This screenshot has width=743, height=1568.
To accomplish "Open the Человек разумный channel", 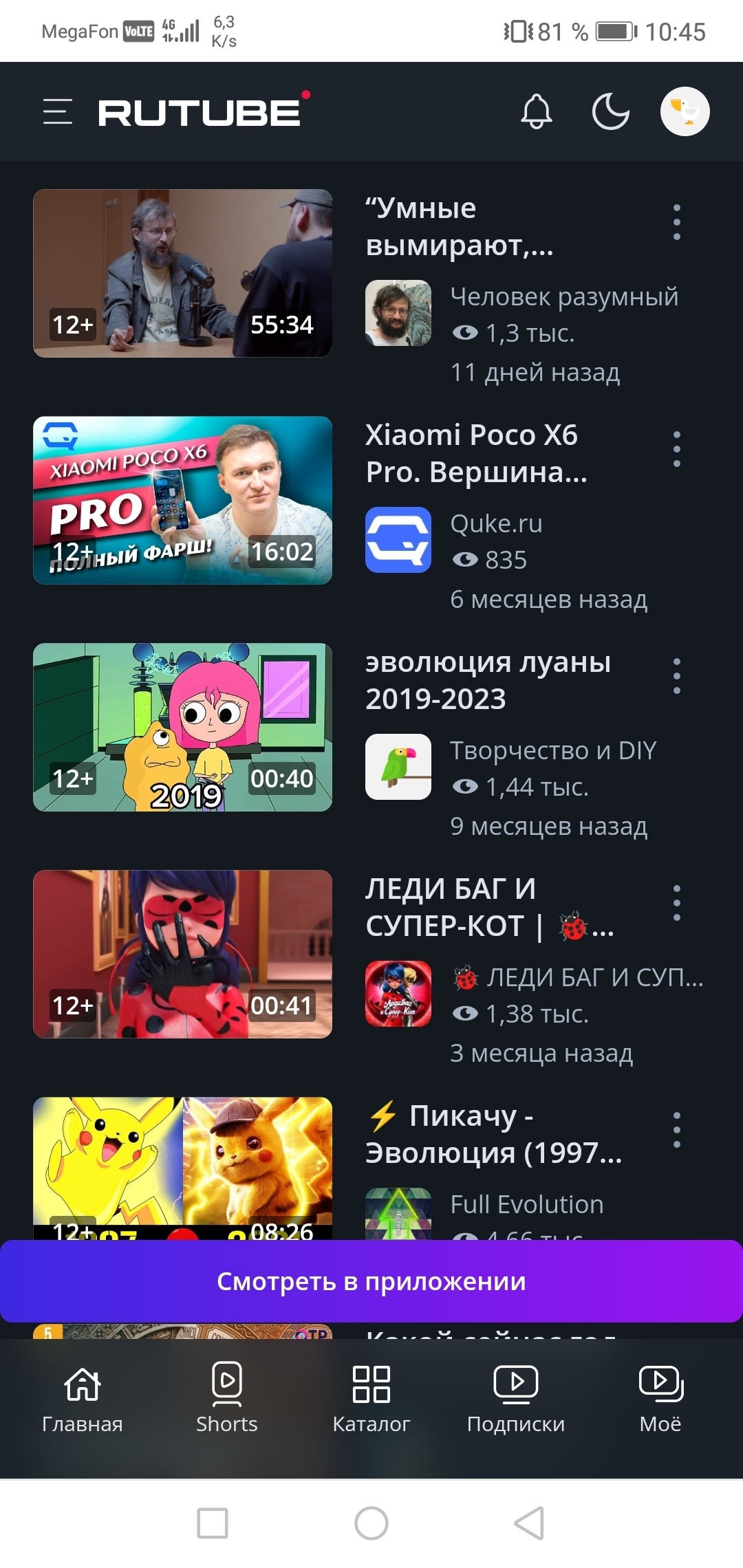I will 564,296.
